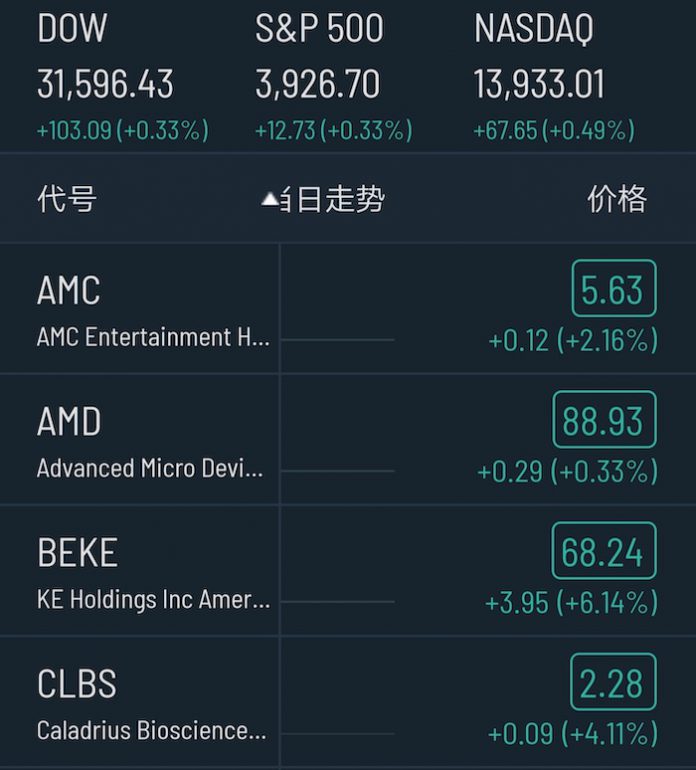This screenshot has width=696, height=770.
Task: Toggle the 68.24 price box for BEKE
Action: [603, 551]
